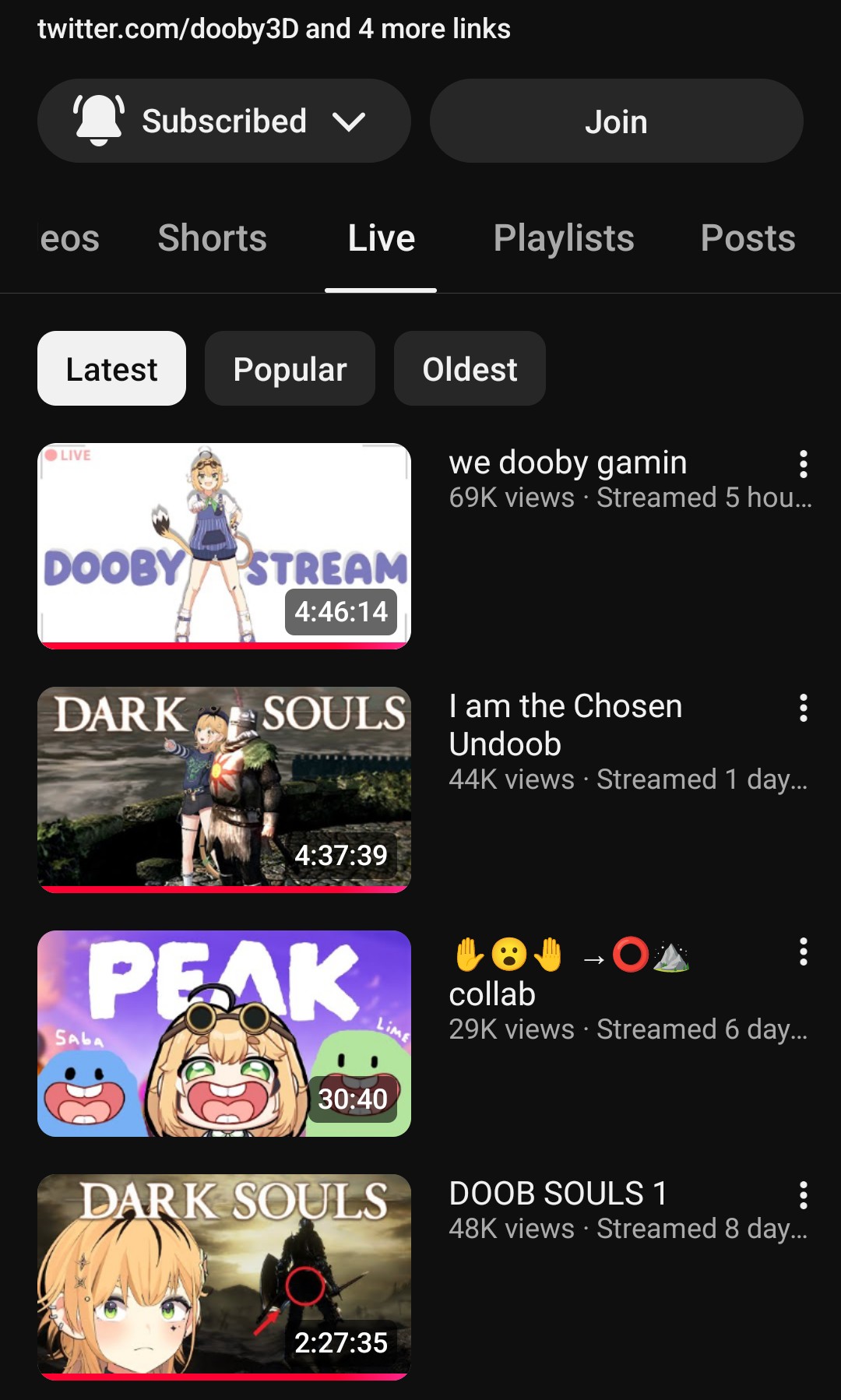Switch to the Posts tab

[747, 238]
